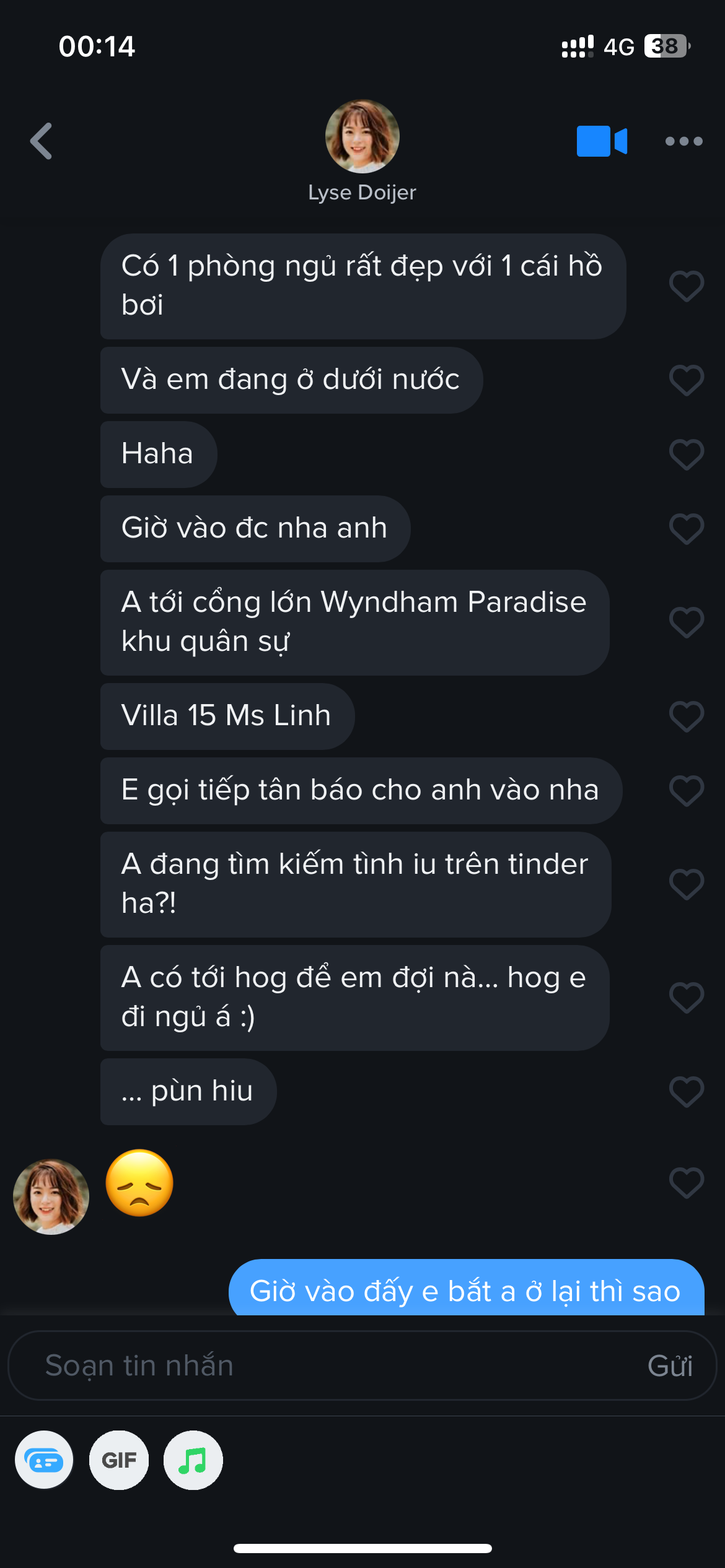725x1568 pixels.
Task: Open the GIF picker
Action: (x=119, y=1460)
